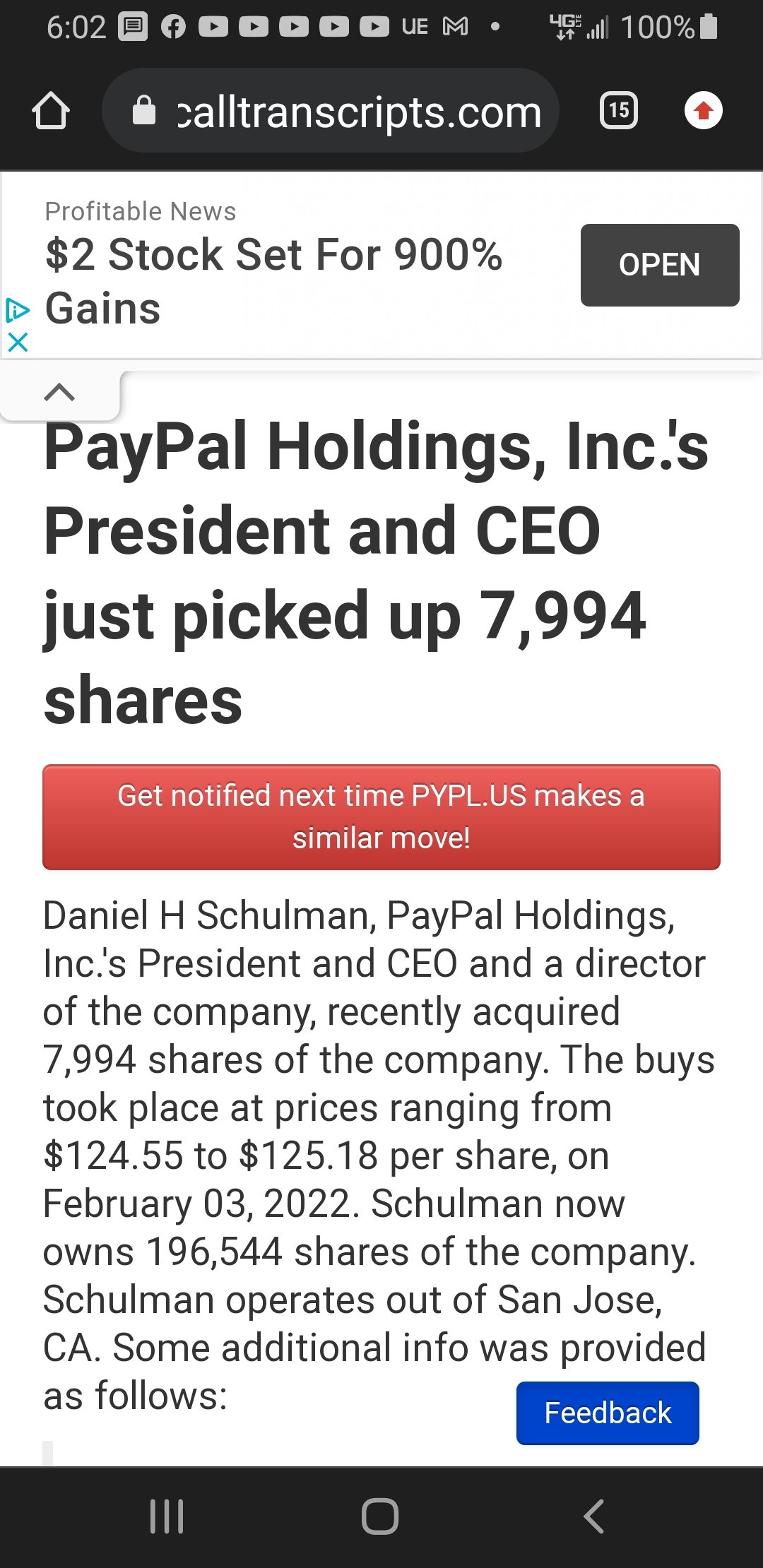Viewport: 763px width, 1568px height.
Task: Tap OPEN on the Profitable News ad
Action: (659, 265)
